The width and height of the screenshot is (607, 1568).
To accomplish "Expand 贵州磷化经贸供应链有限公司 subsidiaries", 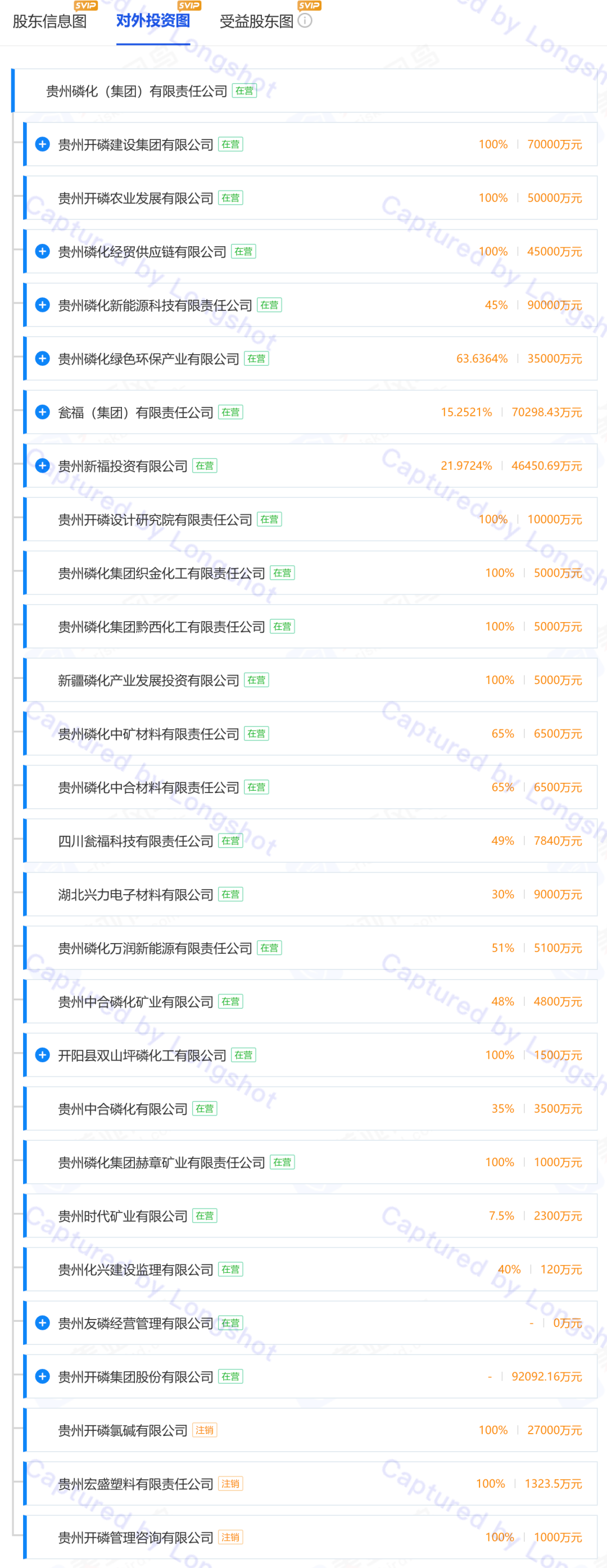I will click(43, 251).
